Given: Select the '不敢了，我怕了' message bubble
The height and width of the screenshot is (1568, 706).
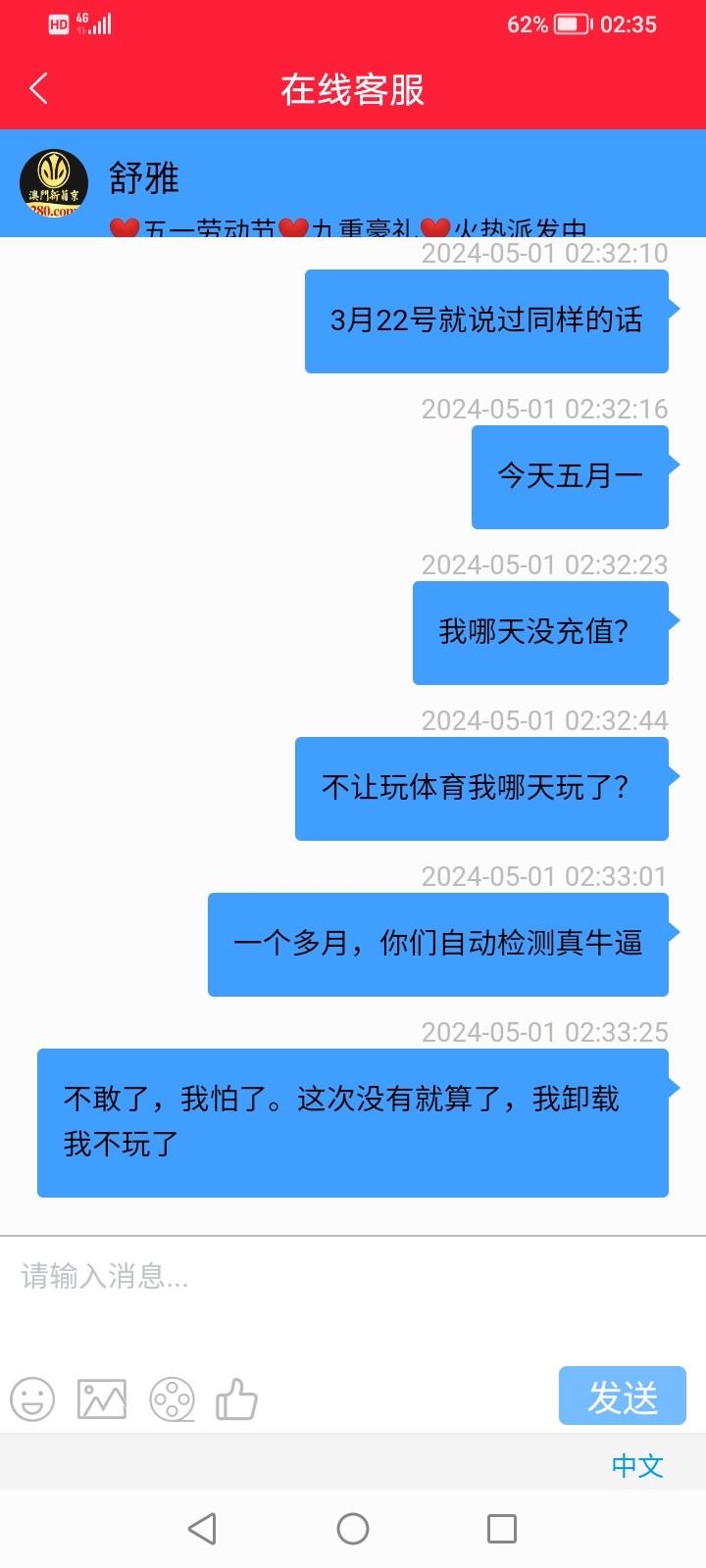Looking at the screenshot, I should 353,1122.
